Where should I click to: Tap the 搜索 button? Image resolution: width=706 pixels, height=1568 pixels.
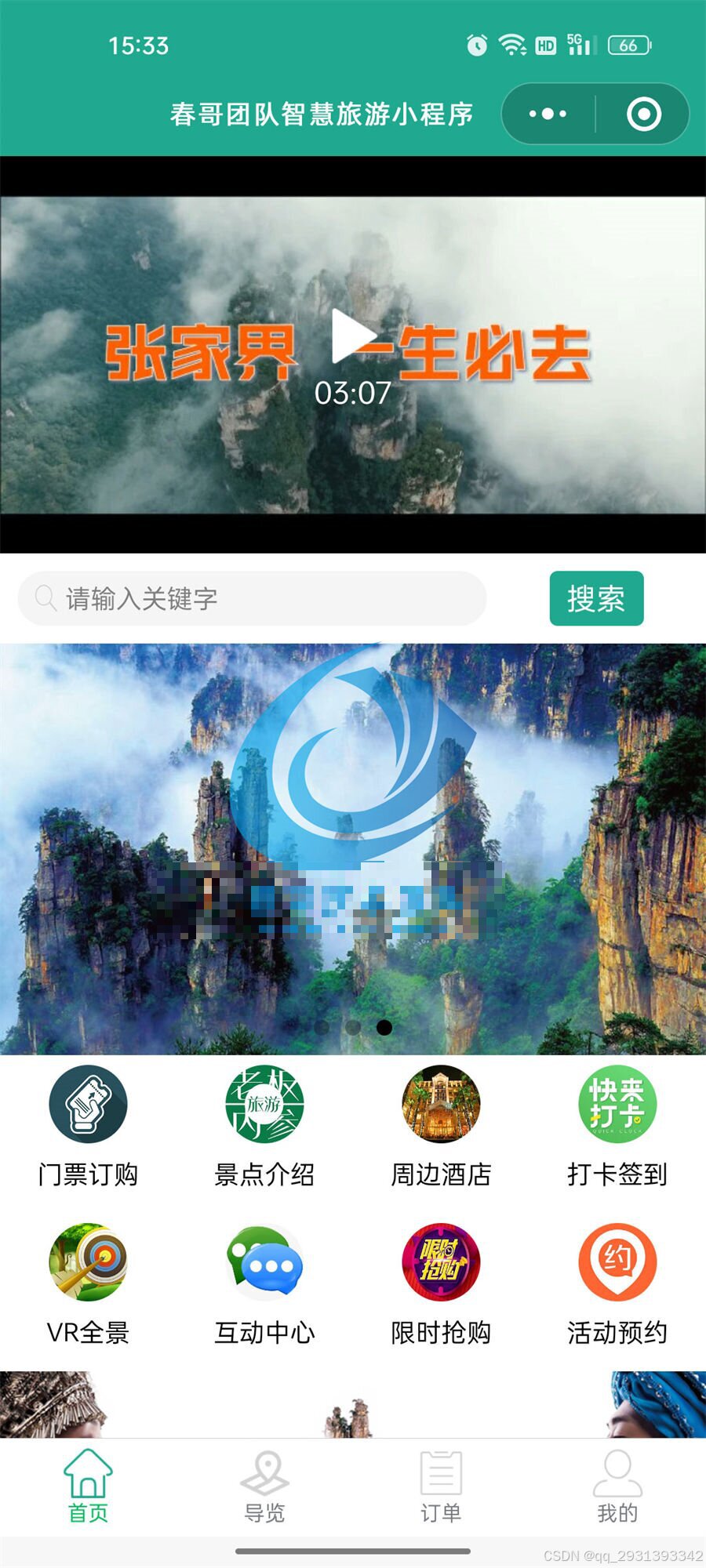click(596, 599)
